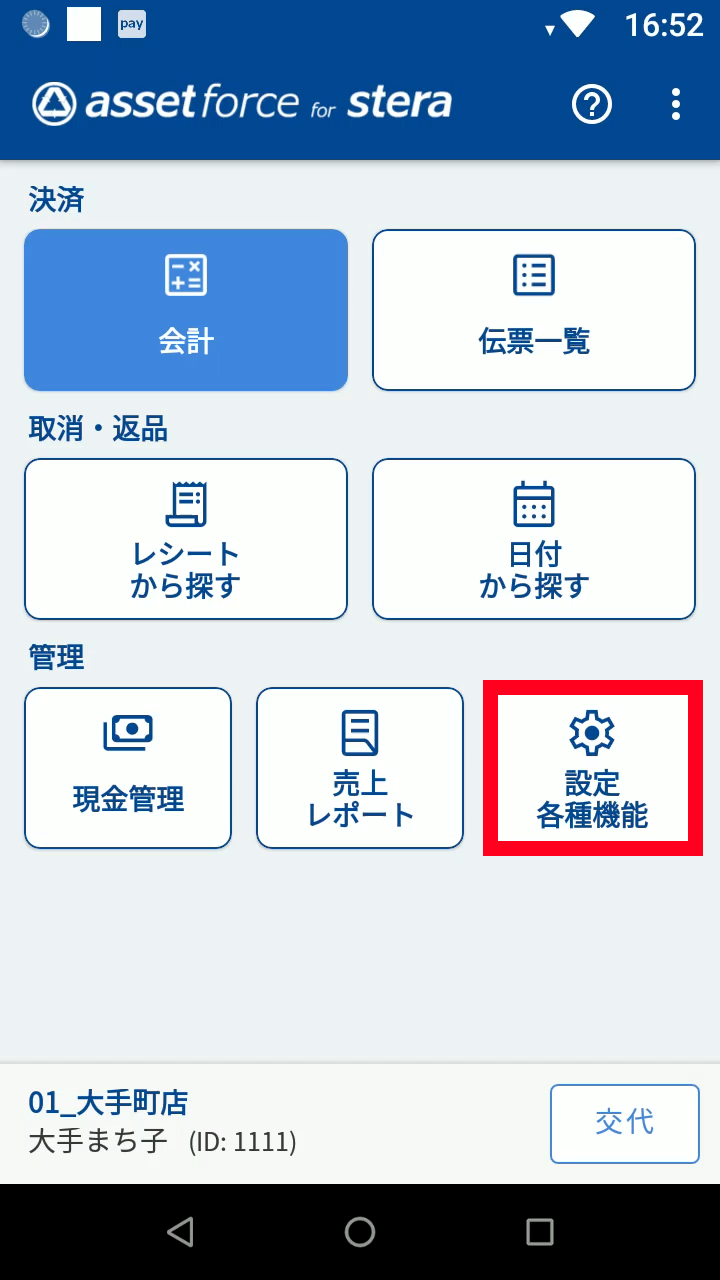
Task: Select the レシートから探す receipt search icon
Action: click(185, 502)
